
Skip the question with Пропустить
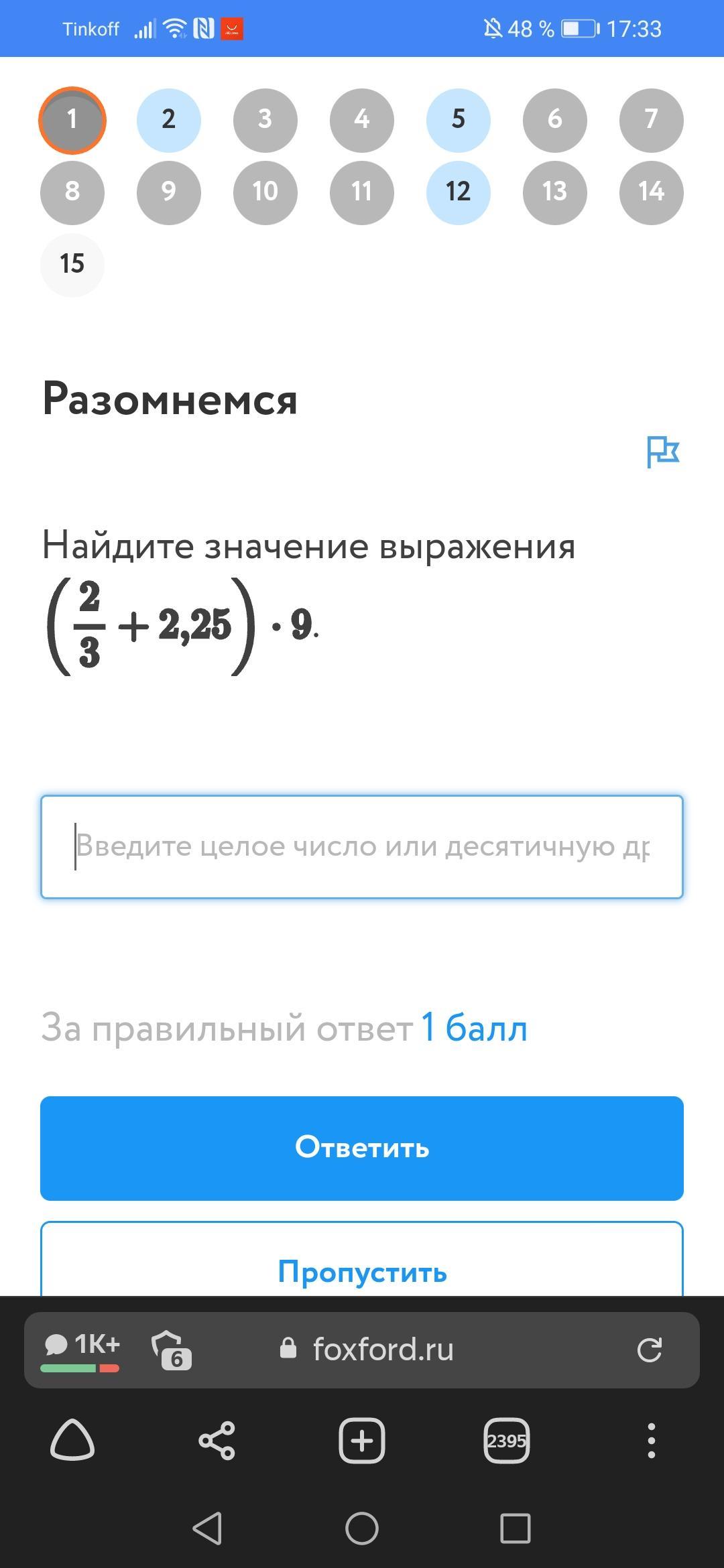[x=362, y=1270]
